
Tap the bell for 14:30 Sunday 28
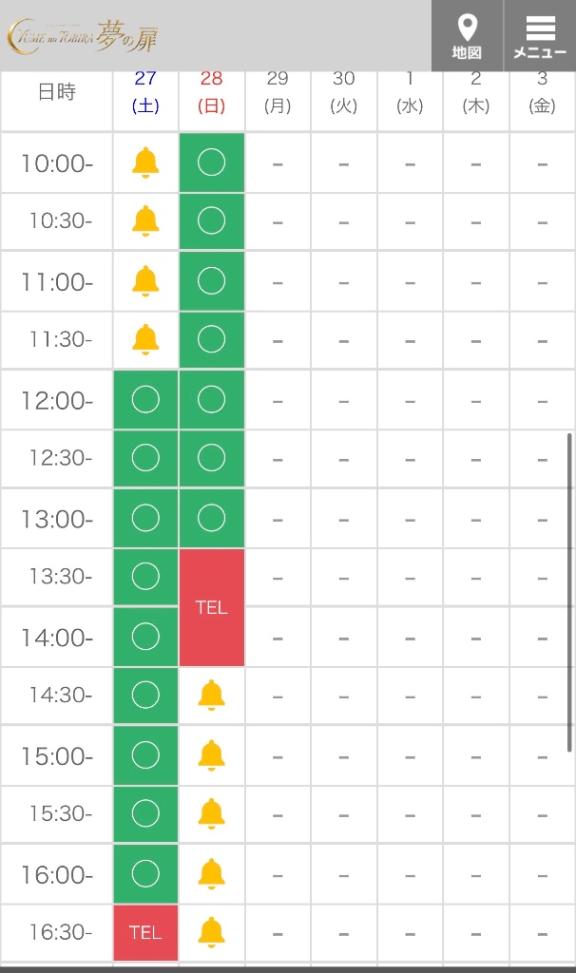pyautogui.click(x=212, y=695)
